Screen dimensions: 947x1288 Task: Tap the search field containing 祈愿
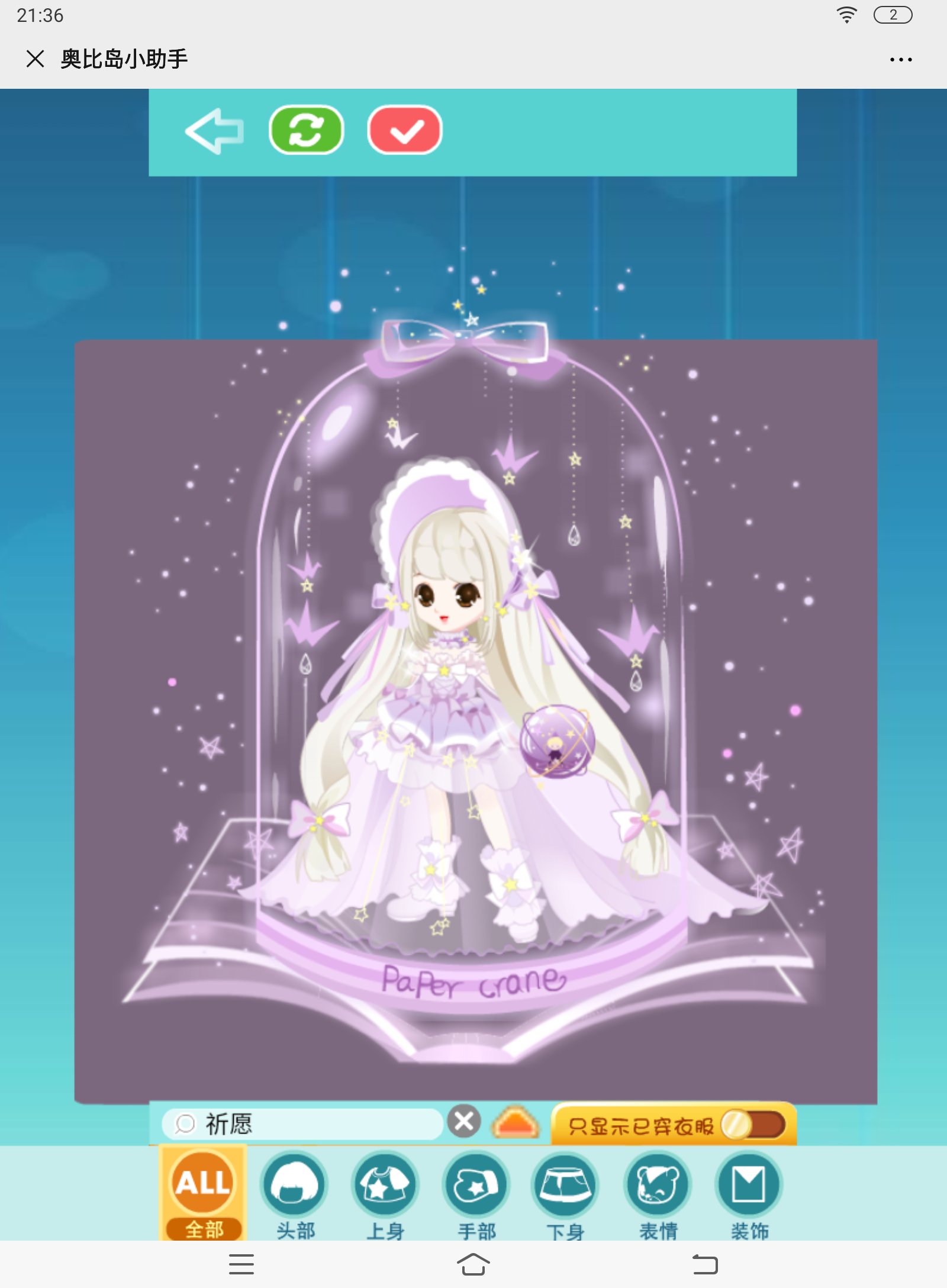[x=308, y=1123]
